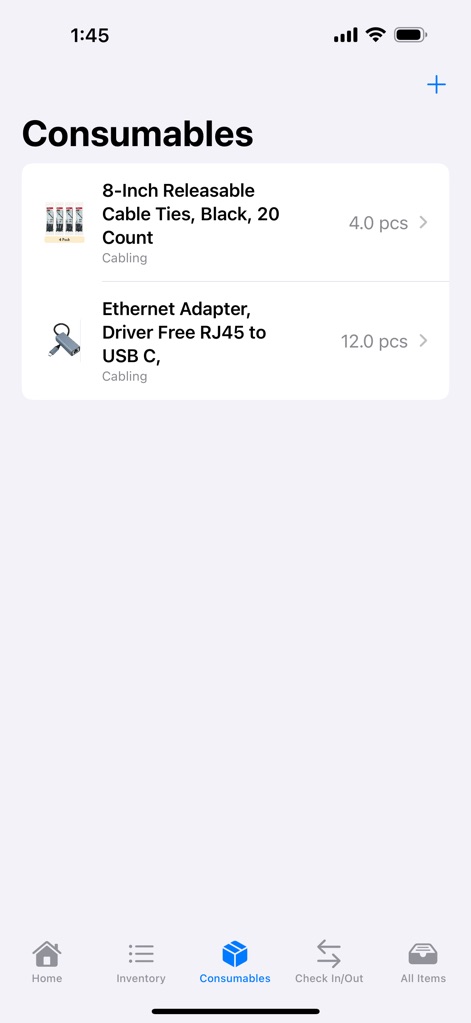The image size is (471, 1023).
Task: Switch to the Inventory tab
Action: (x=141, y=962)
